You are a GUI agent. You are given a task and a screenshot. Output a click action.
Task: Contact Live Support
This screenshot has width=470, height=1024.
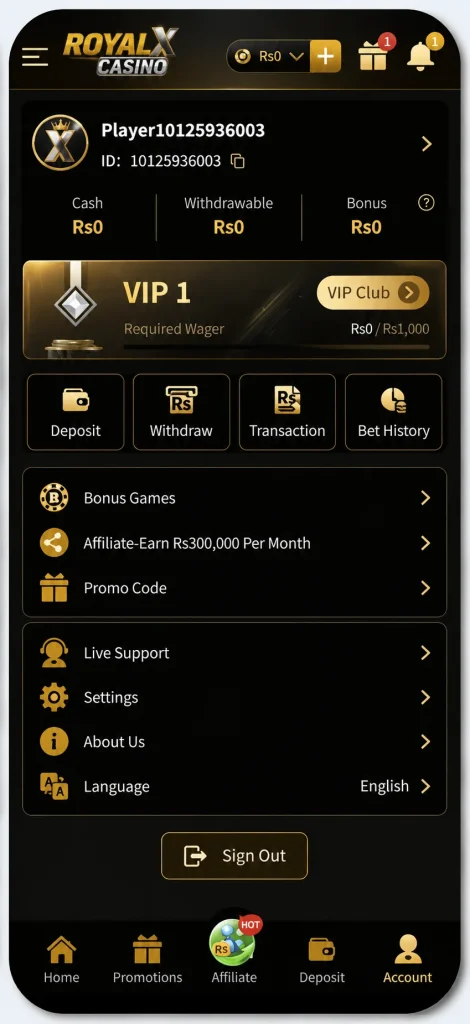click(235, 653)
